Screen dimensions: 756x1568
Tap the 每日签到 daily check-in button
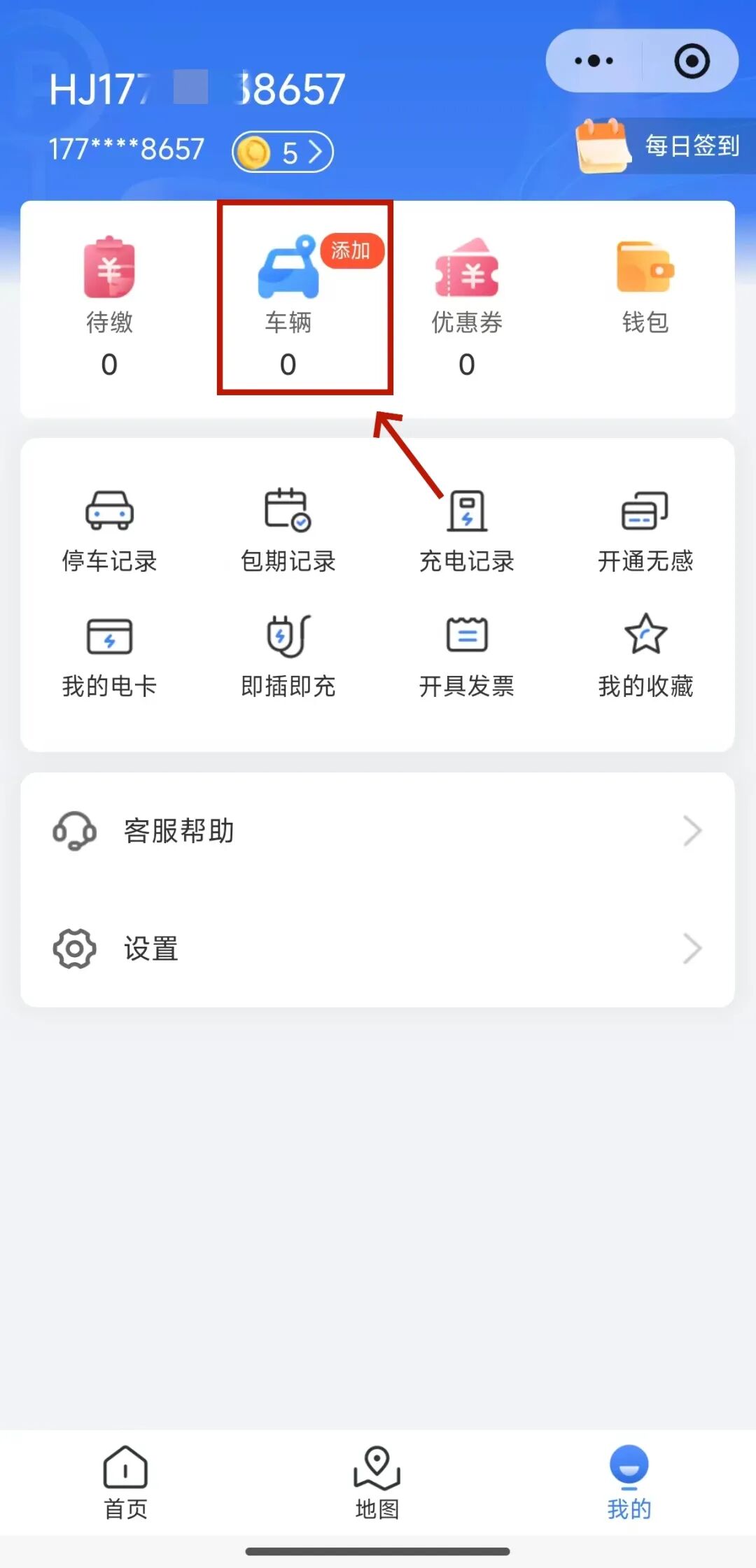coord(658,147)
